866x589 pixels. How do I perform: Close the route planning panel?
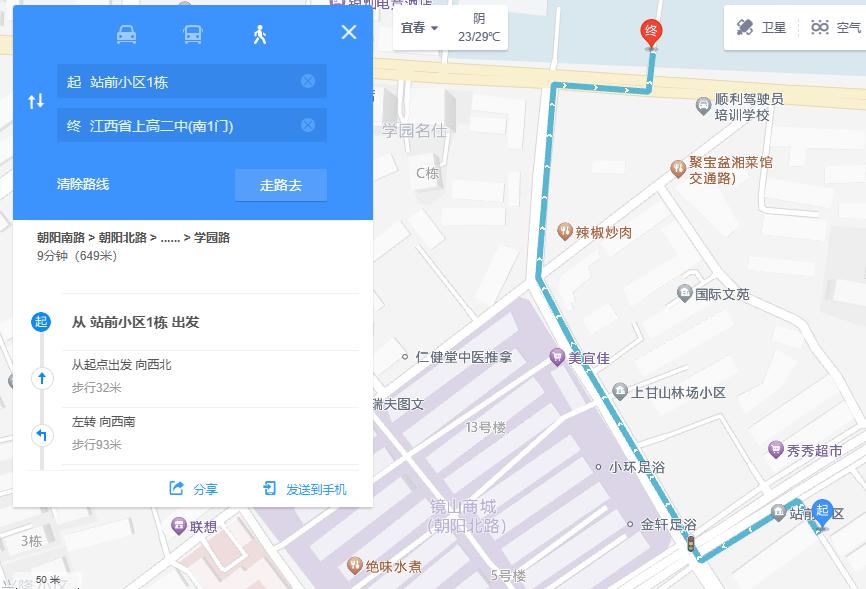(x=349, y=32)
